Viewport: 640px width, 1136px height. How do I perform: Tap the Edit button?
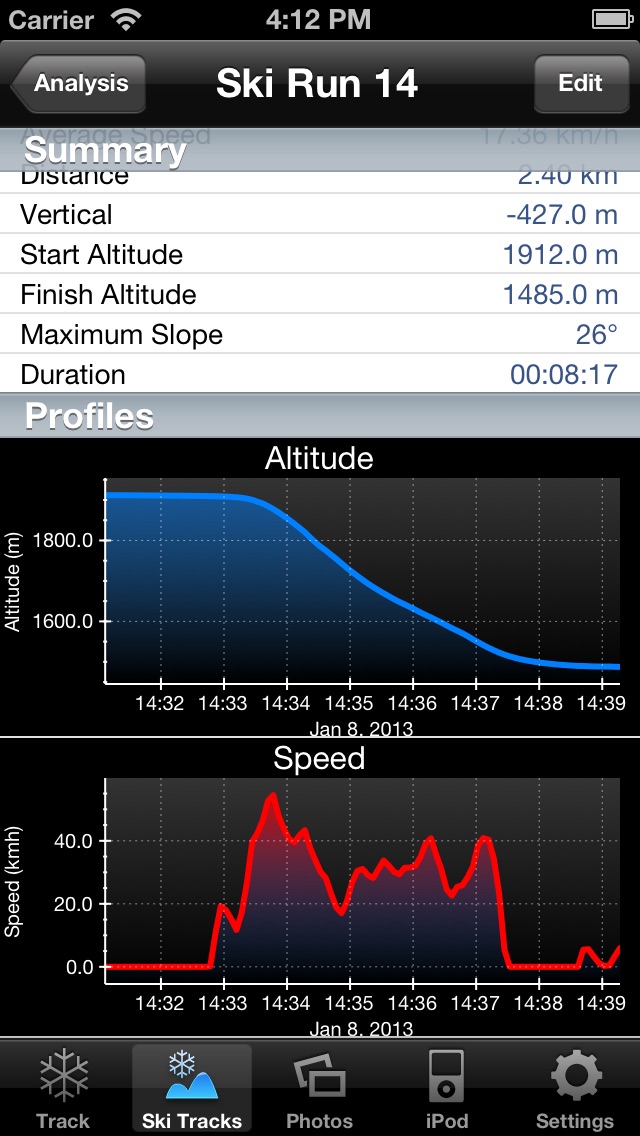[581, 83]
